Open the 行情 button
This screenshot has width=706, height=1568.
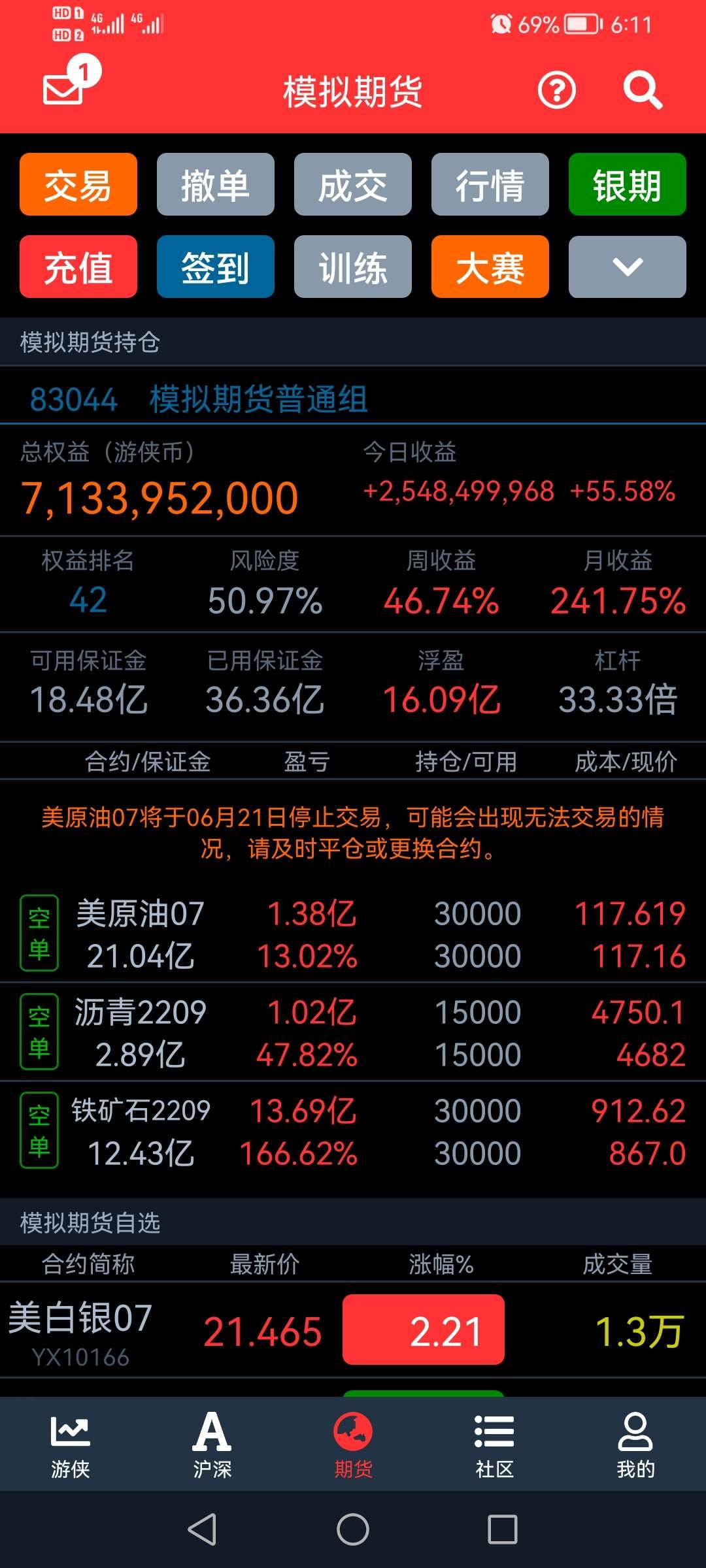click(x=490, y=184)
